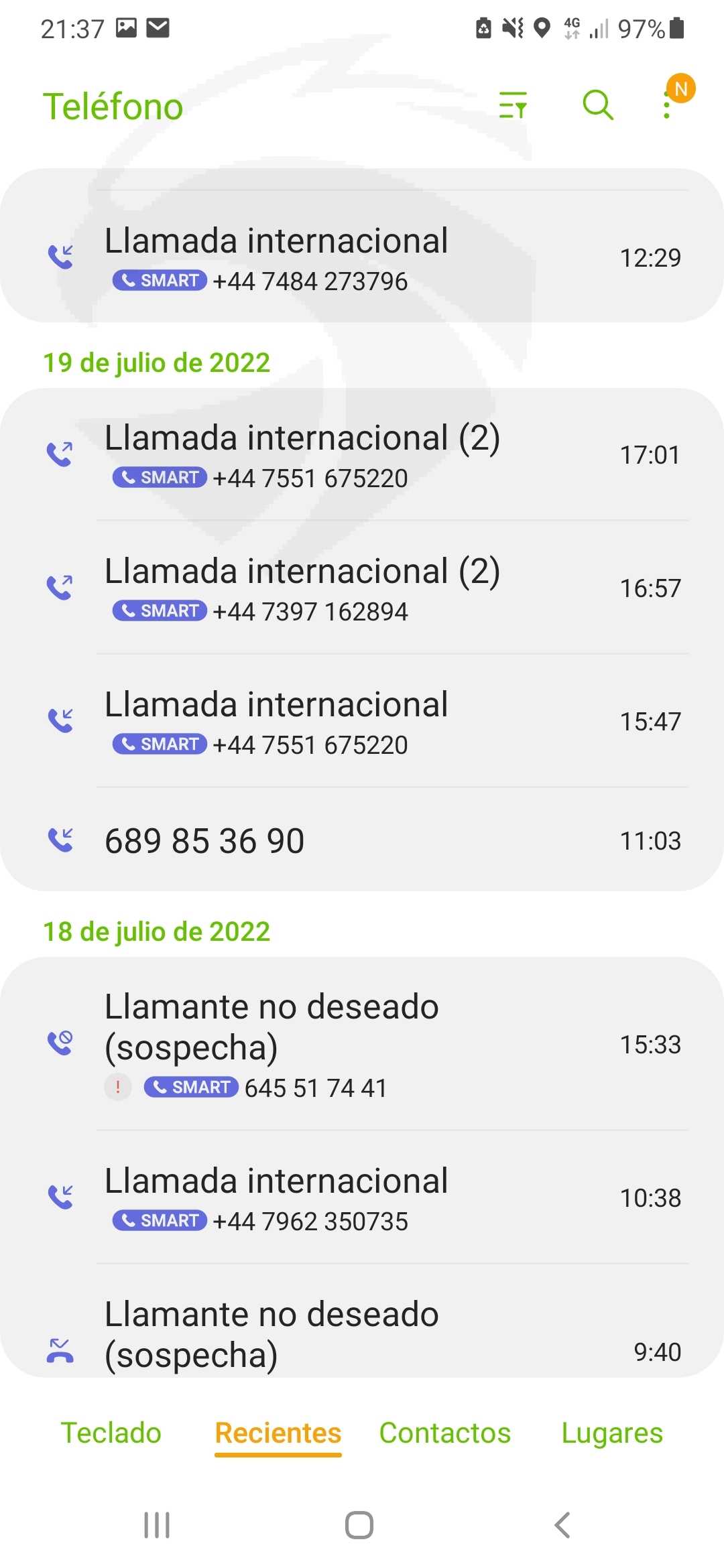Open the more options menu
Screen dimensions: 724x1568
click(667, 105)
